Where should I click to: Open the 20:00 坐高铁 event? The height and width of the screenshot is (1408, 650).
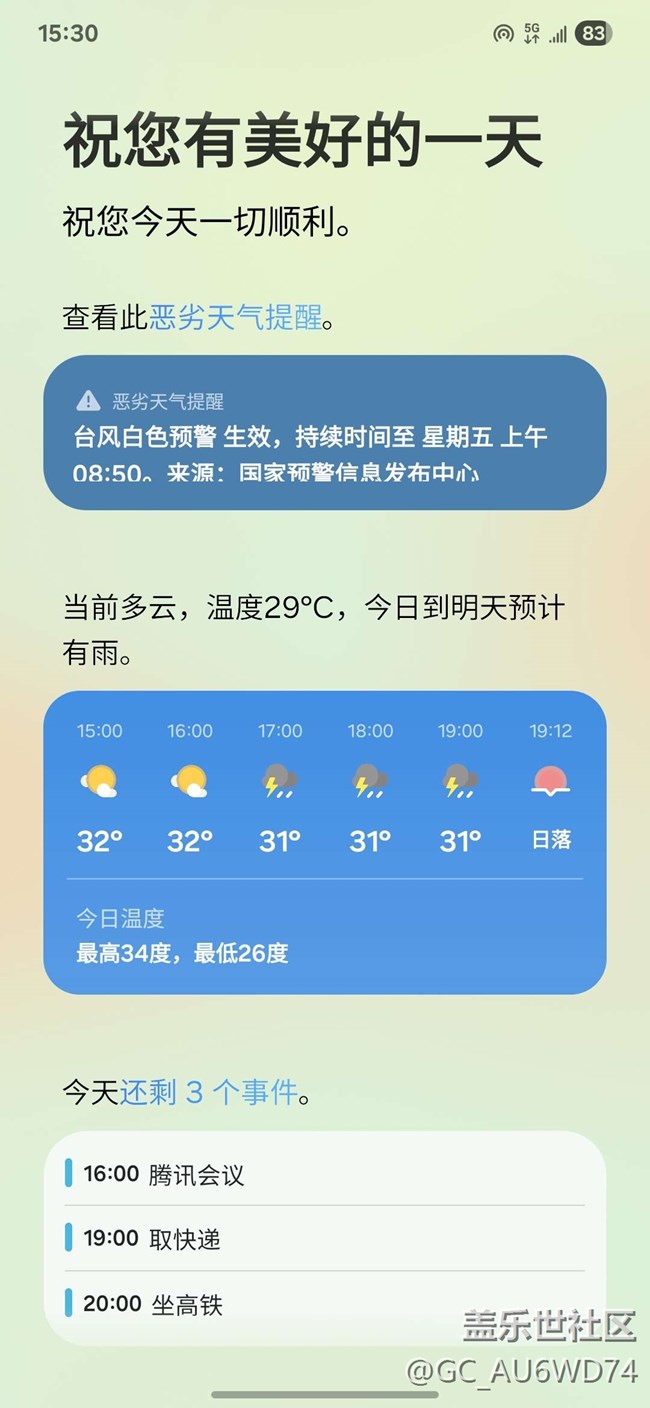324,1304
